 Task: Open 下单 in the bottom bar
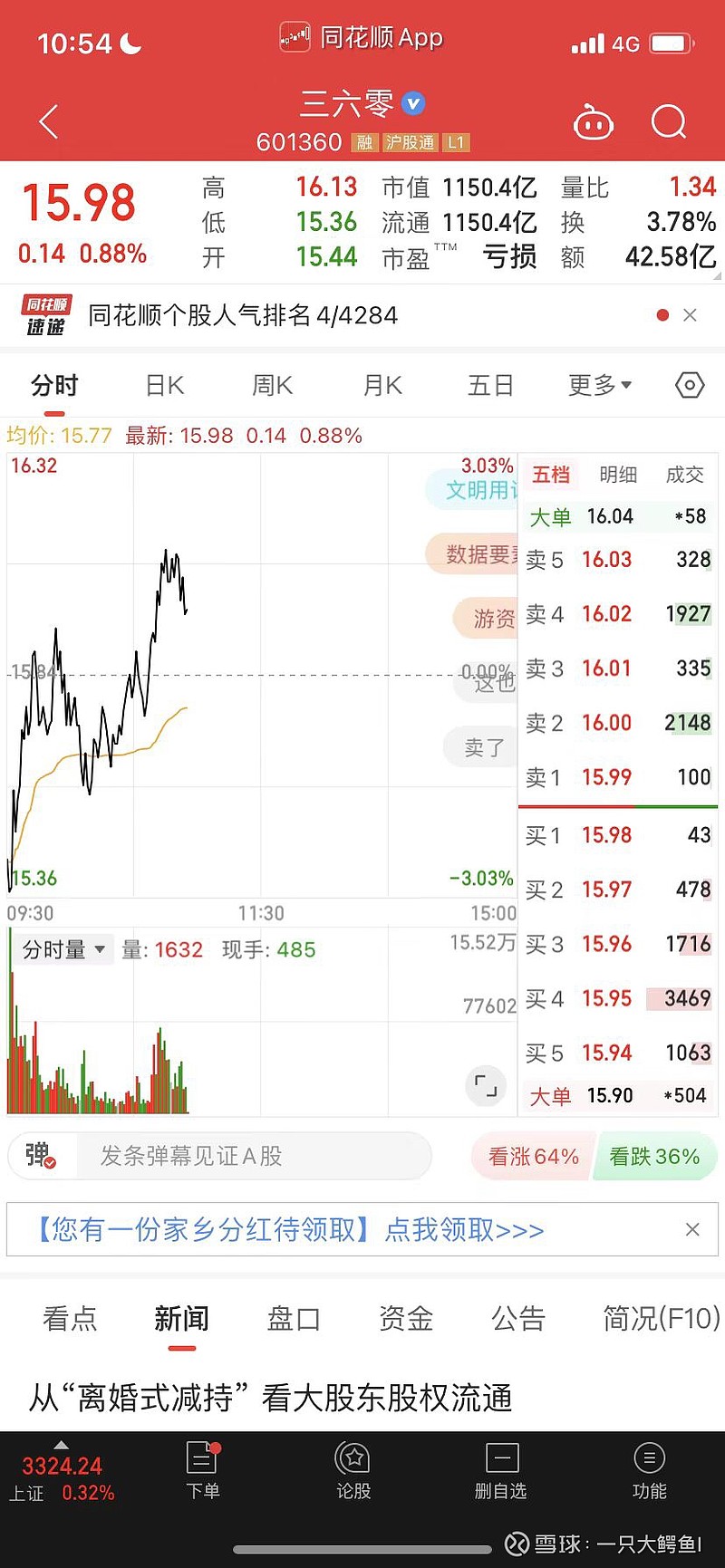pos(203,1471)
